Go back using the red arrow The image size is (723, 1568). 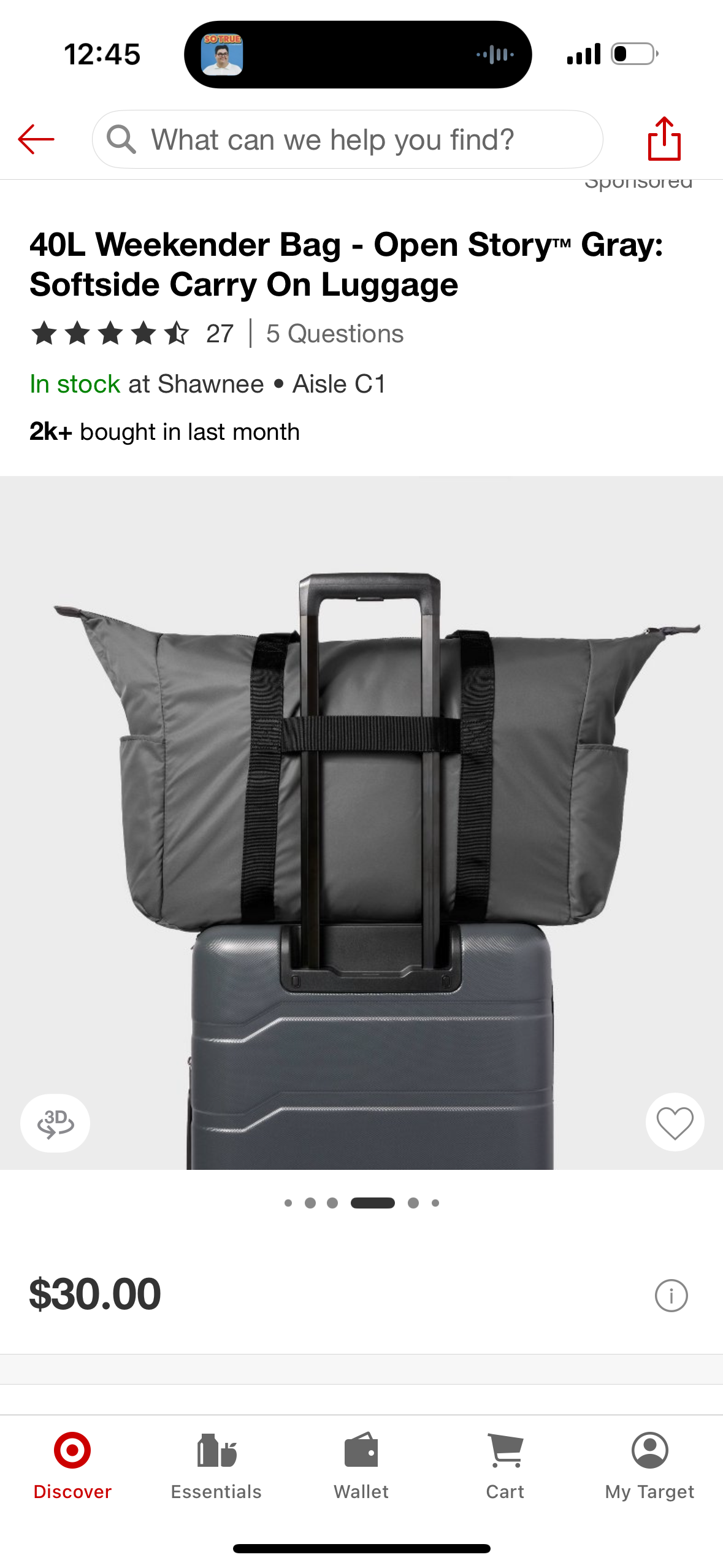coord(36,139)
